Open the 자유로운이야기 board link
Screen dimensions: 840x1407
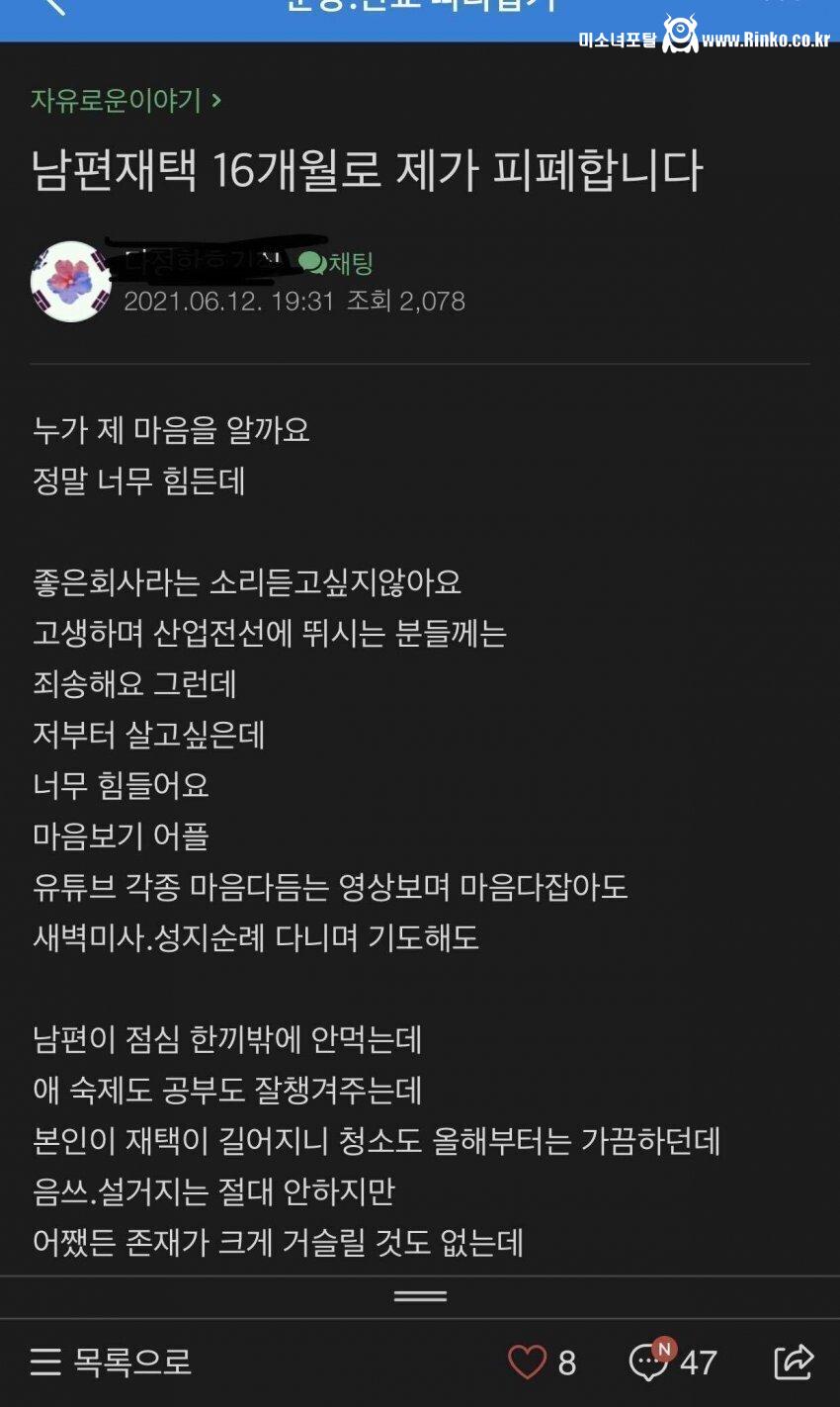(126, 100)
